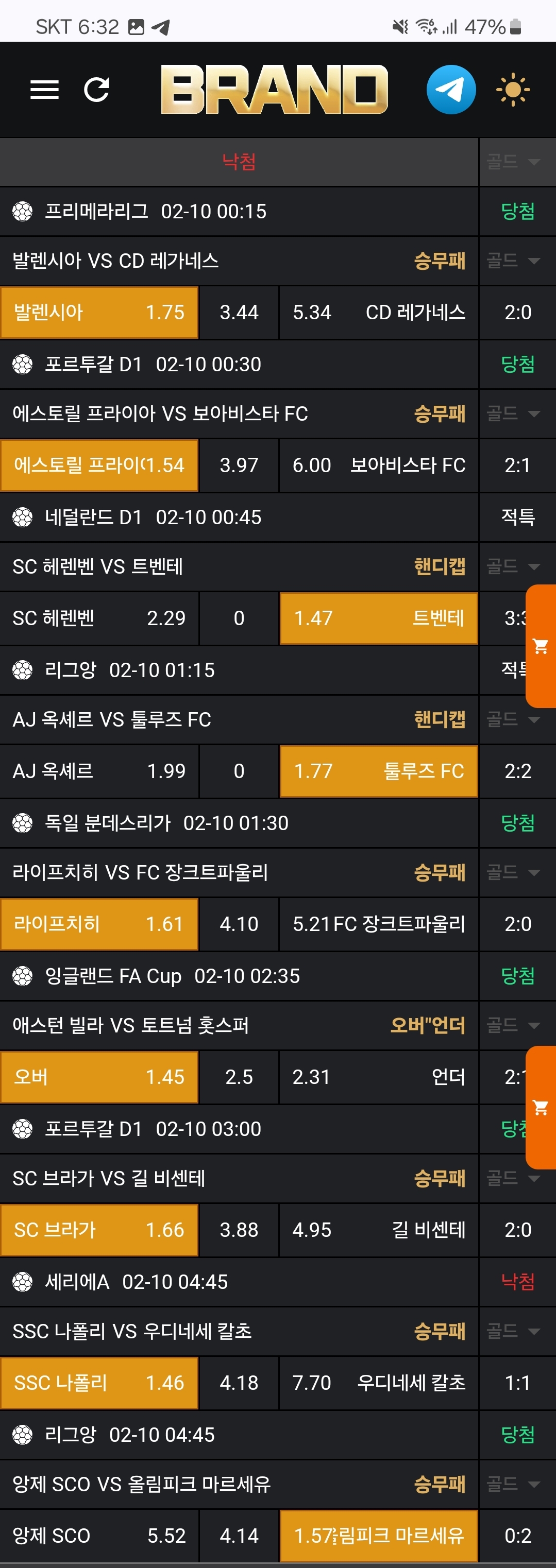Image resolution: width=556 pixels, height=1568 pixels.
Task: Select the SSC 나폴리 1.46 odds button
Action: click(x=99, y=1383)
